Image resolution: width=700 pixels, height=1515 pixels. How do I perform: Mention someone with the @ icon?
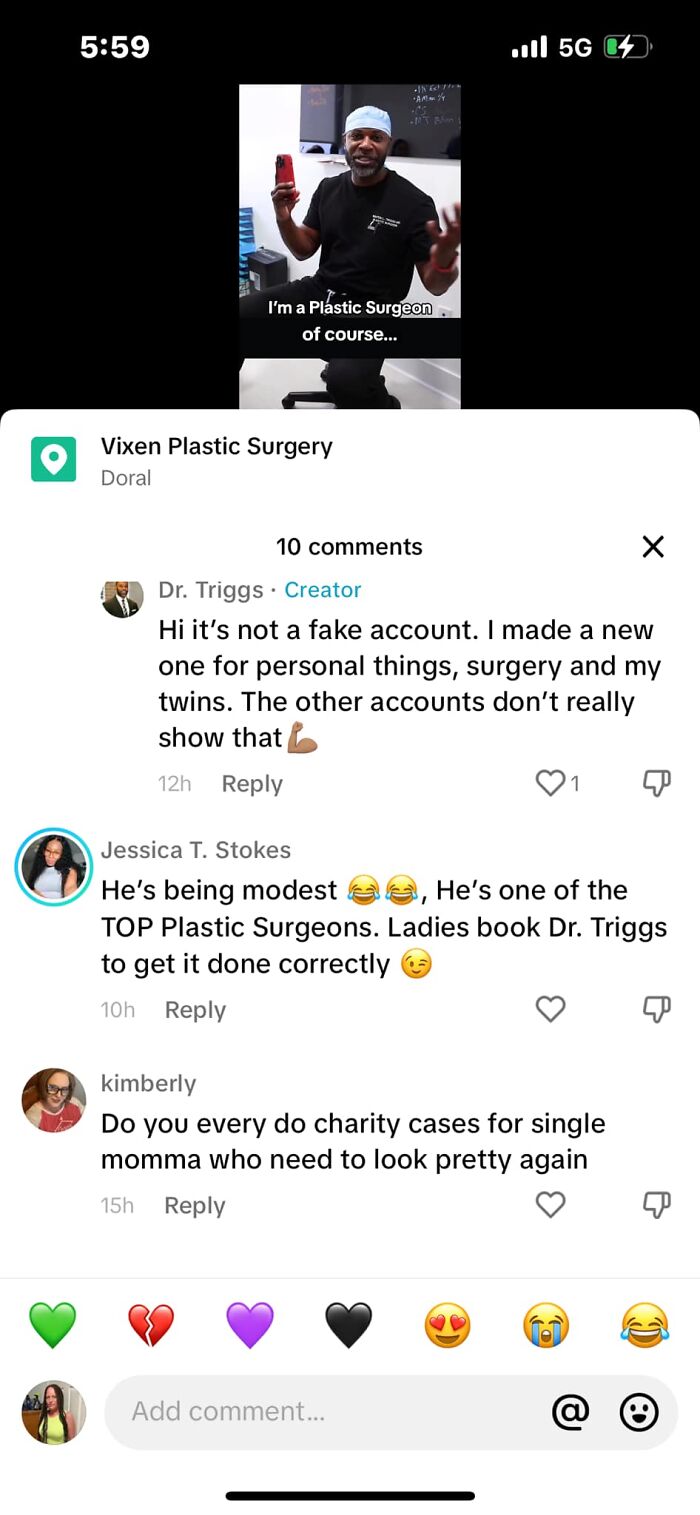[x=570, y=1411]
